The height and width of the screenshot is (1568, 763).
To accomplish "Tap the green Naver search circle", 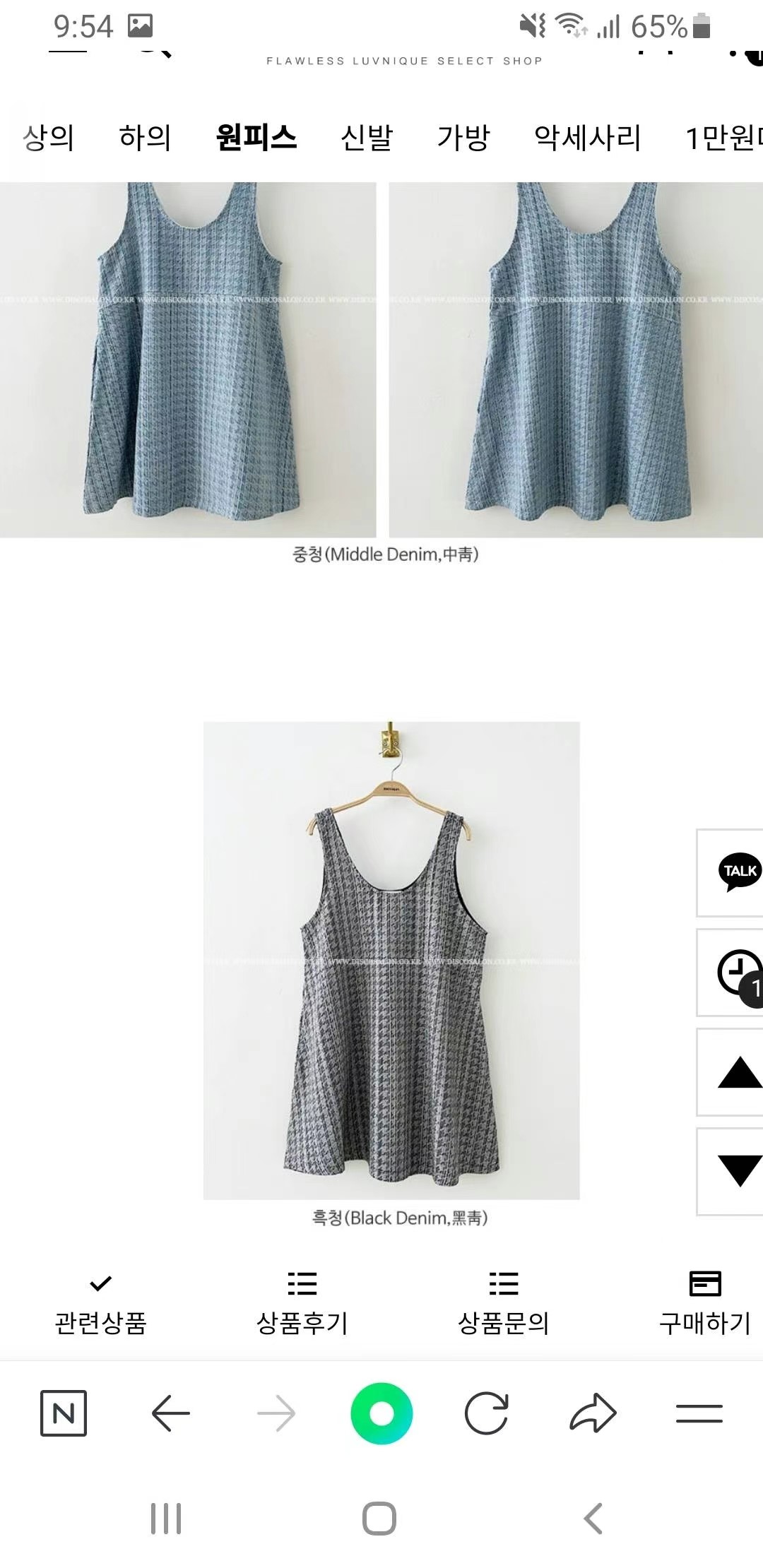I will click(381, 1413).
